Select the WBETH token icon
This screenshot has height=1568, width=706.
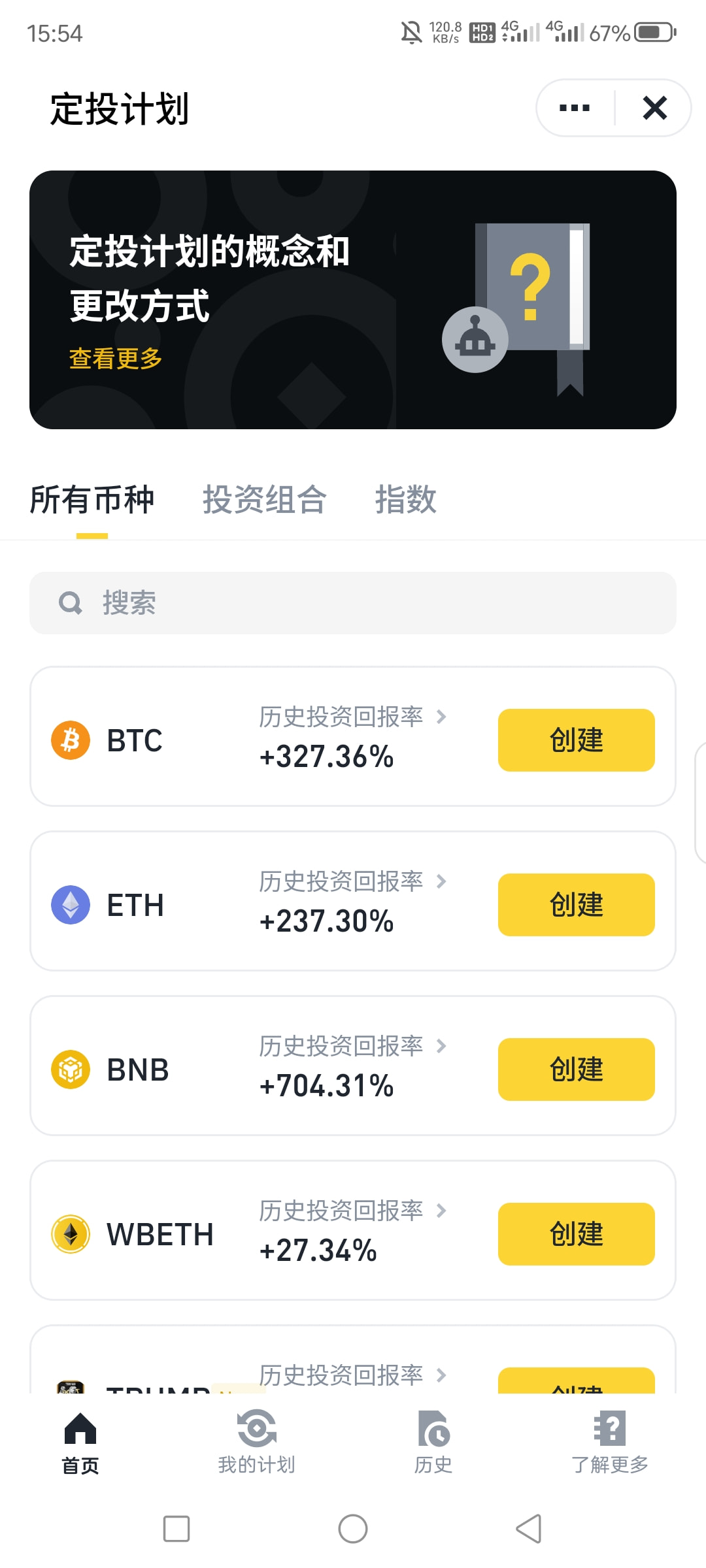click(x=71, y=1234)
